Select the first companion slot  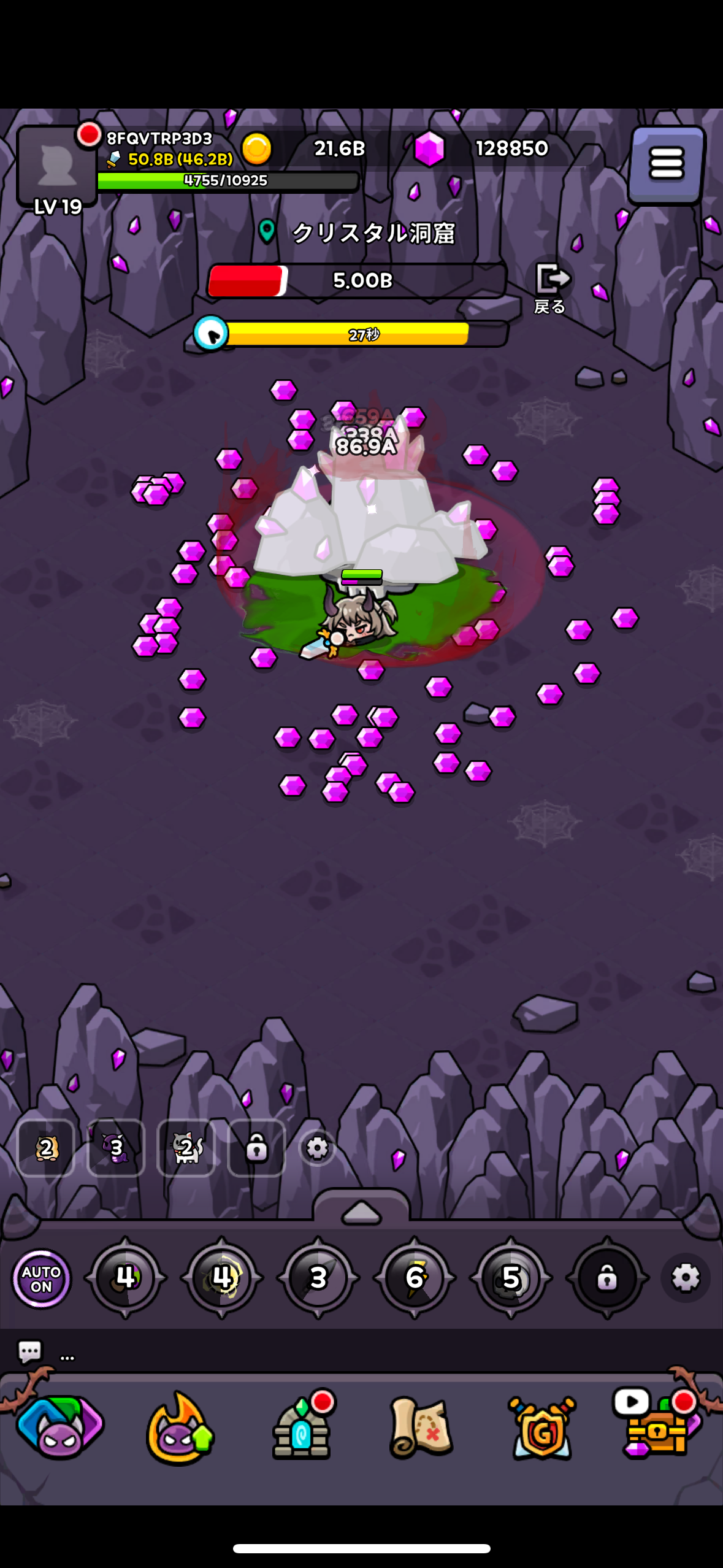coord(46,1148)
